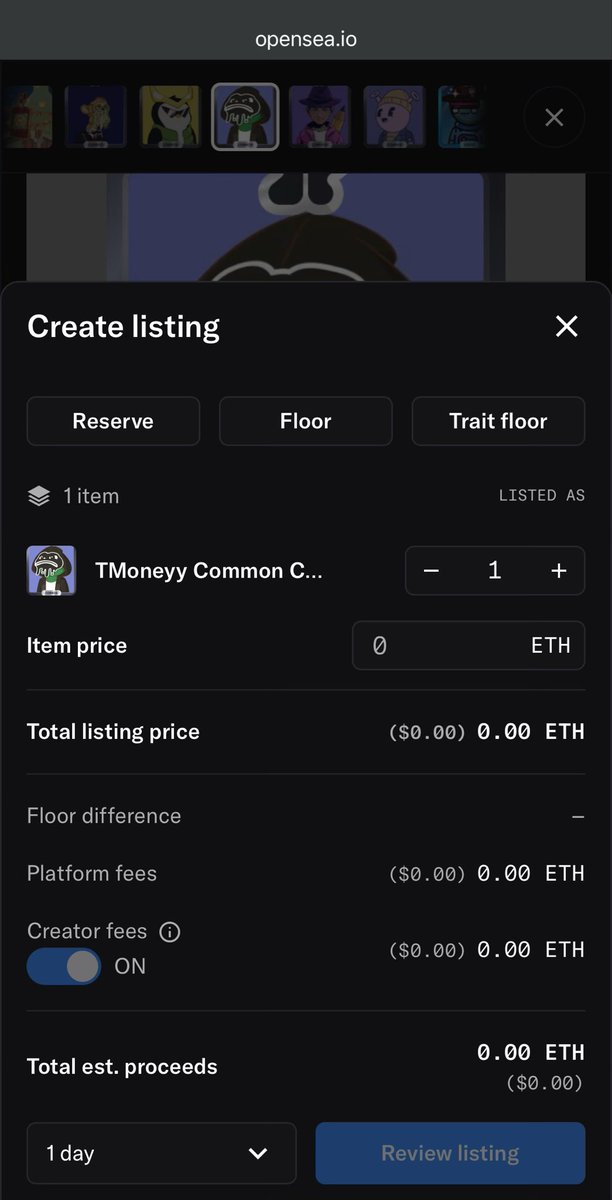Choose the Trait floor price option

(x=498, y=421)
